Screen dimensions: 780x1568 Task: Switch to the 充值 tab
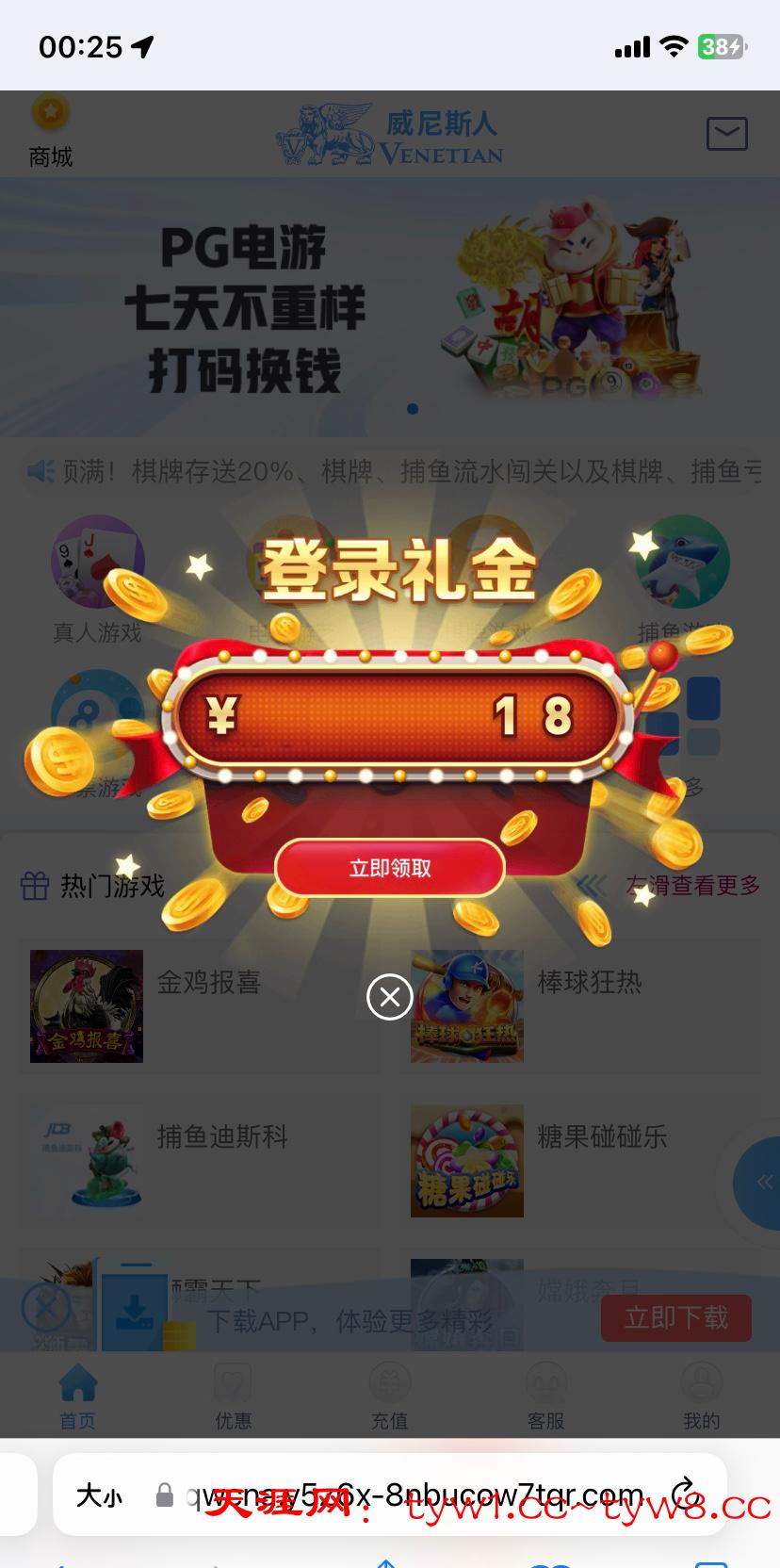pyautogui.click(x=389, y=1396)
